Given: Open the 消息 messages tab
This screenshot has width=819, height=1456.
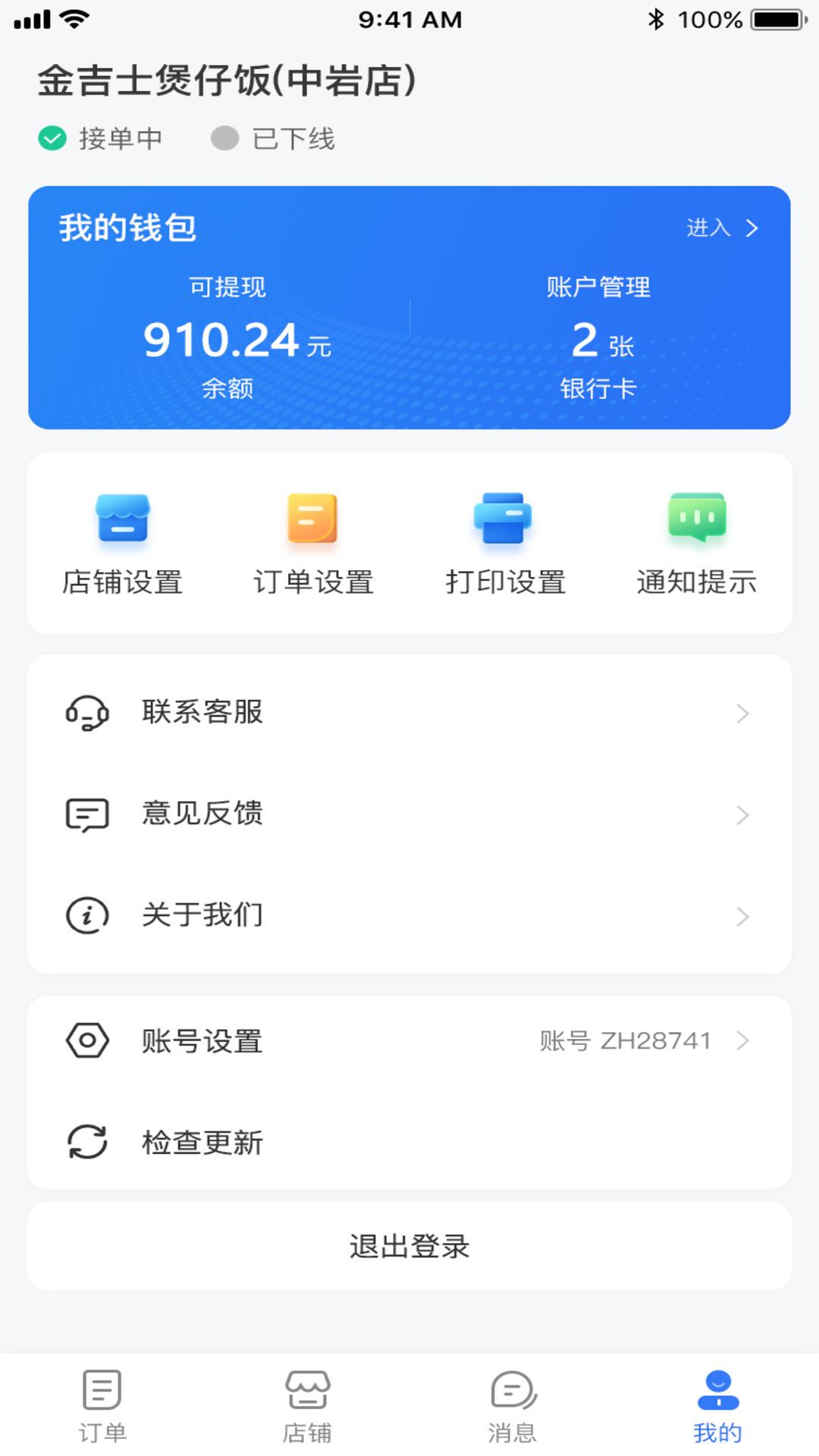Looking at the screenshot, I should point(512,1405).
